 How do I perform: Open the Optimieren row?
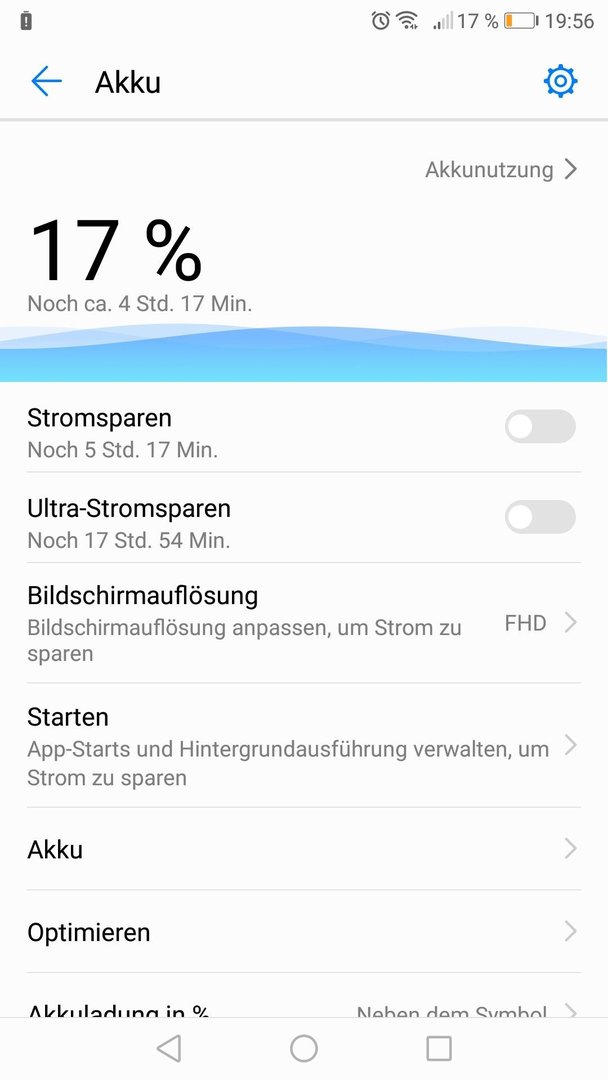pyautogui.click(x=304, y=931)
